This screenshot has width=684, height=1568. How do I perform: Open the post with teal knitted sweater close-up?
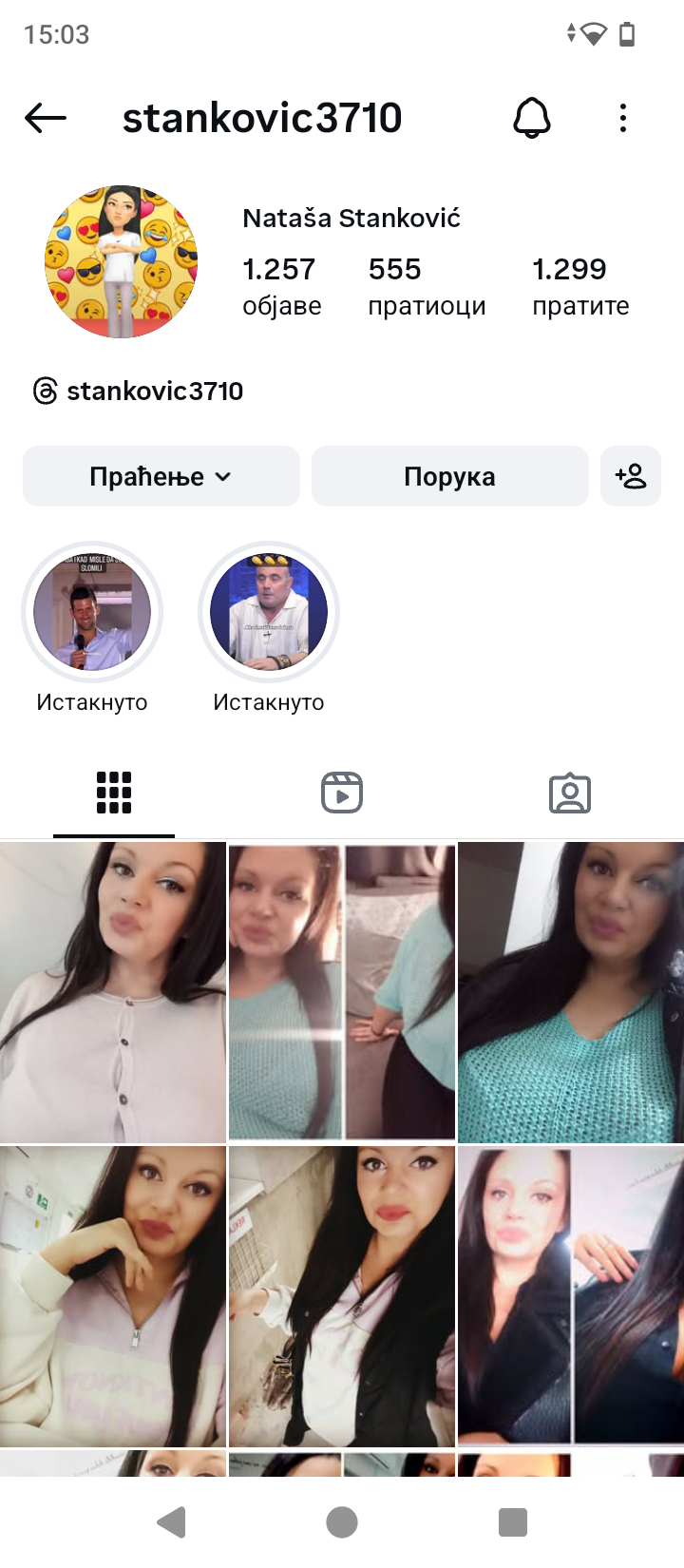[570, 991]
